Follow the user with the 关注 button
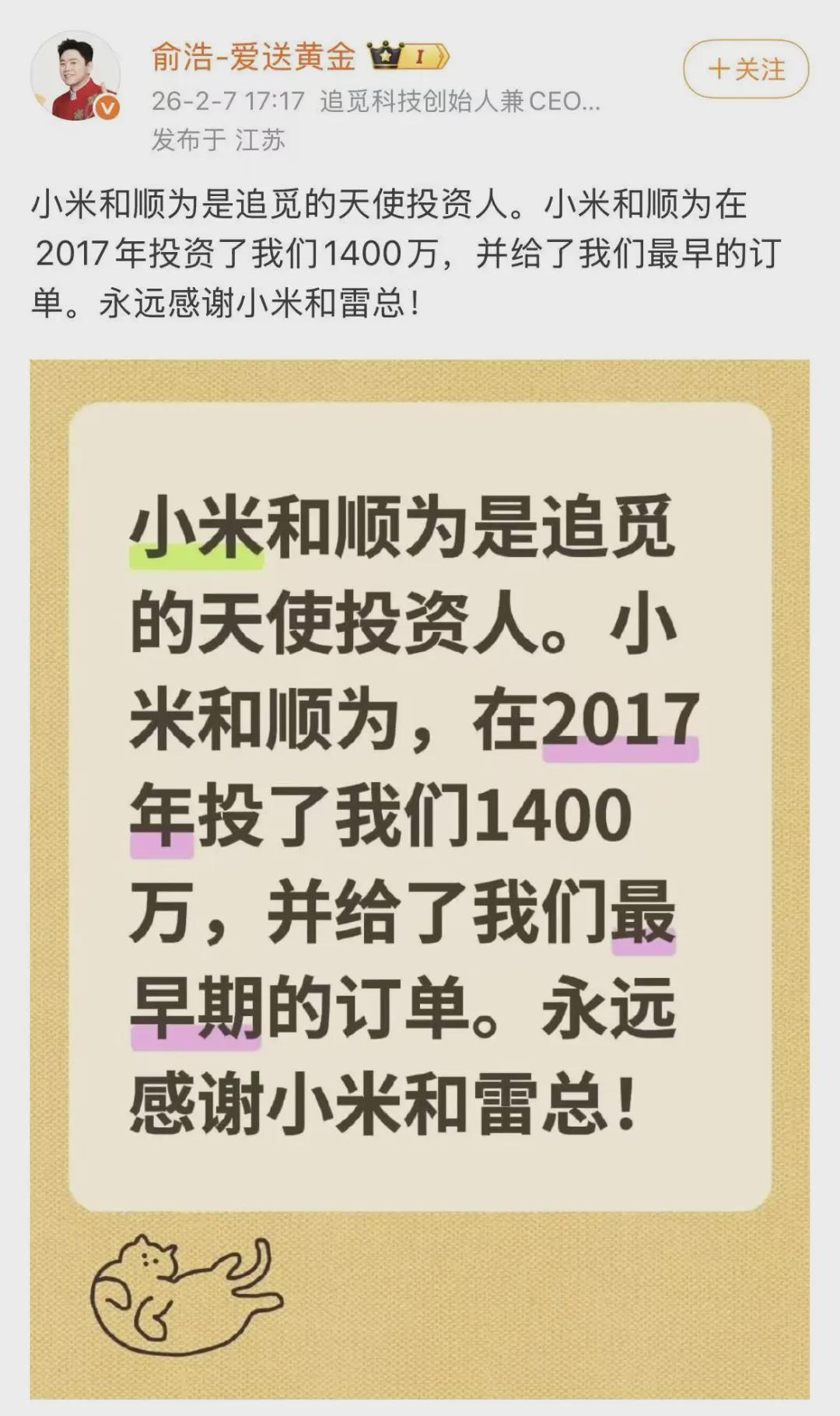Image resolution: width=840 pixels, height=1416 pixels. click(x=745, y=69)
